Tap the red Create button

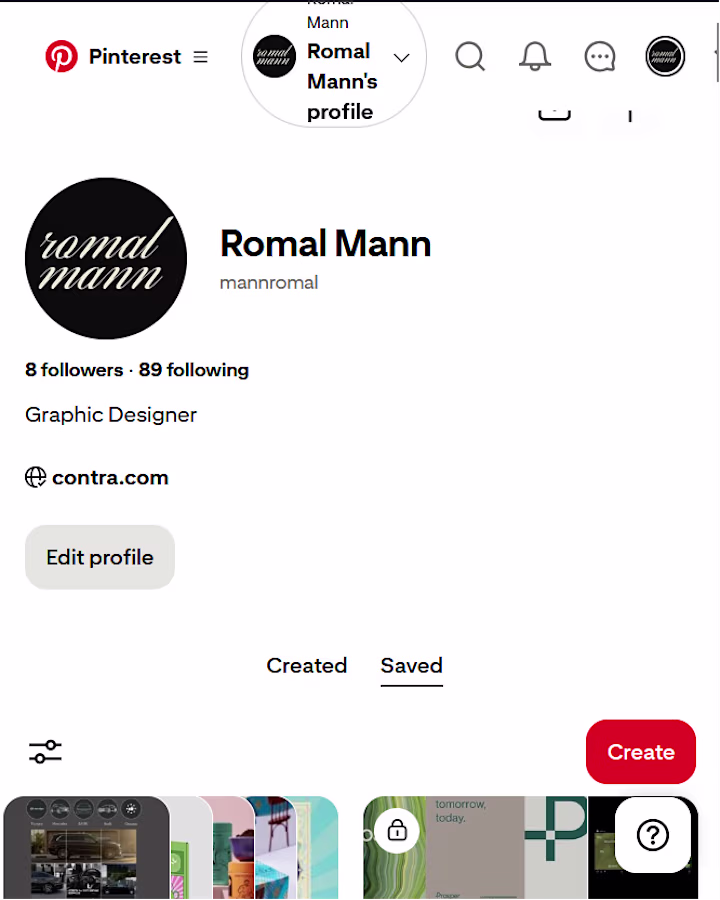tap(640, 752)
